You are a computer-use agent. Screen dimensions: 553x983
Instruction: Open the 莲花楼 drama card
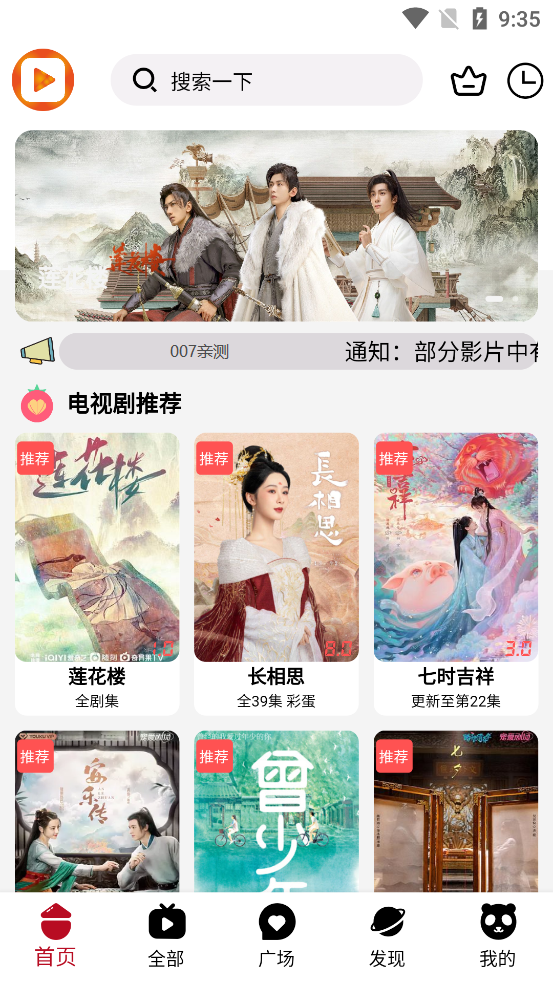(97, 574)
